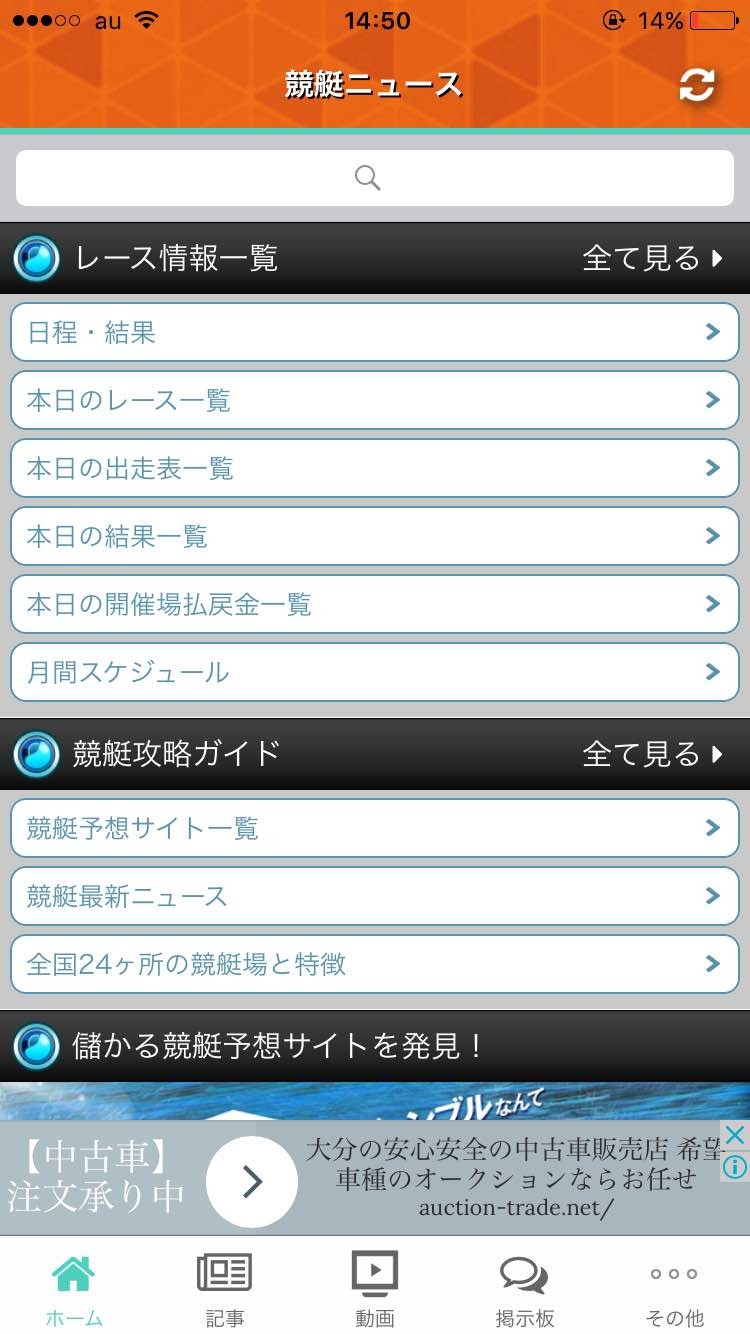Tap the search field
Viewport: 750px width, 1334px height.
[x=375, y=178]
